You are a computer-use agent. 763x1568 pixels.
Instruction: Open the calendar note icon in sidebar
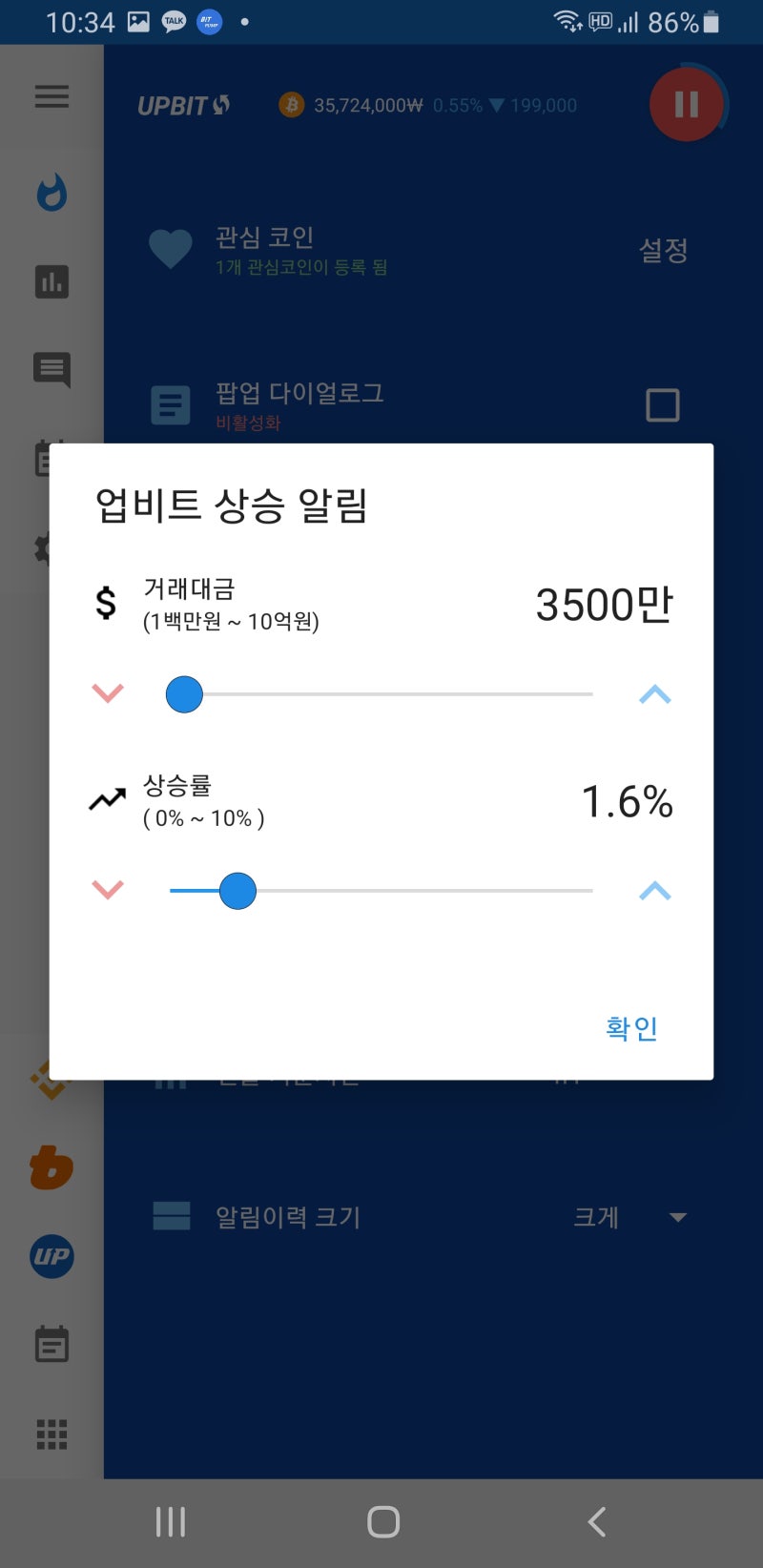click(x=52, y=1344)
